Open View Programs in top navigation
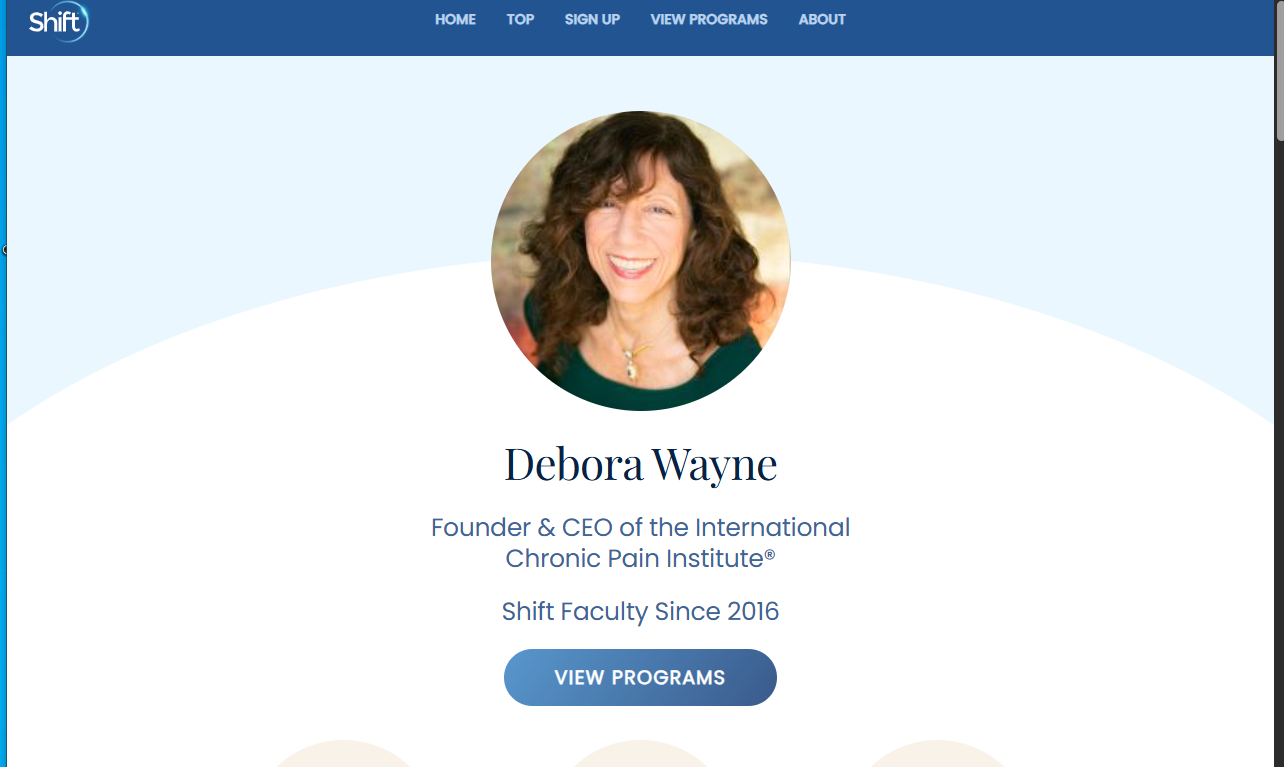The height and width of the screenshot is (767, 1284). (x=709, y=20)
